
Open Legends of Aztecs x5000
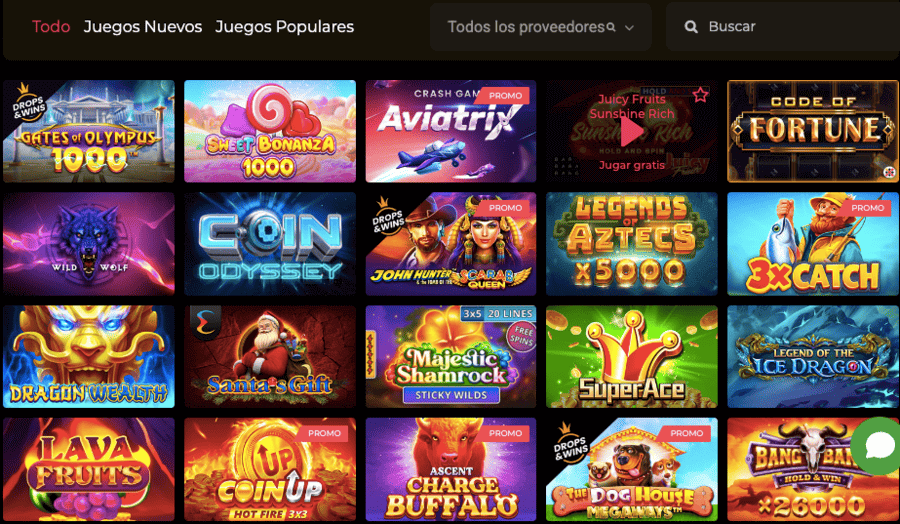(x=632, y=244)
